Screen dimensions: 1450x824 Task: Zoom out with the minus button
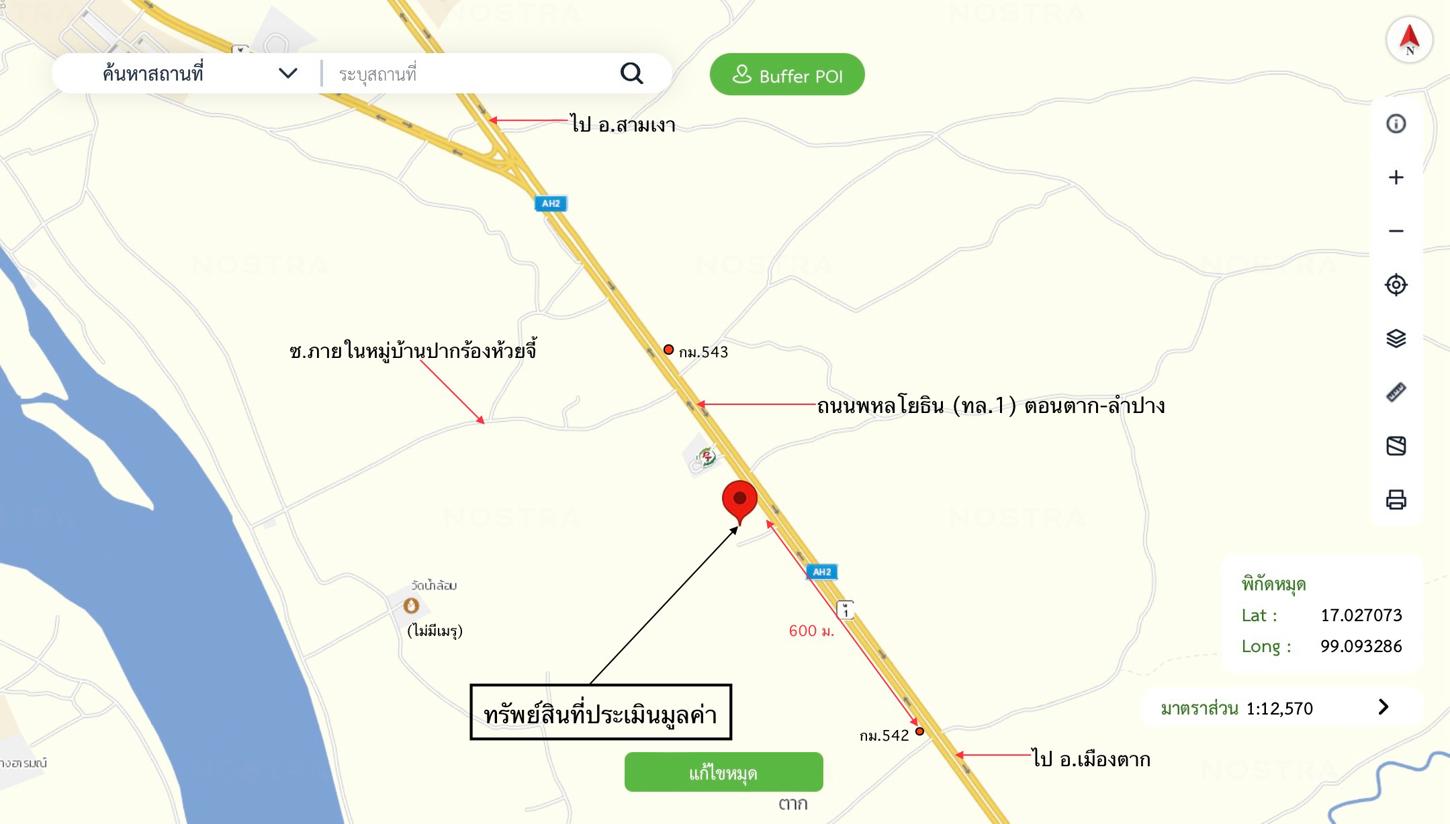click(1396, 231)
